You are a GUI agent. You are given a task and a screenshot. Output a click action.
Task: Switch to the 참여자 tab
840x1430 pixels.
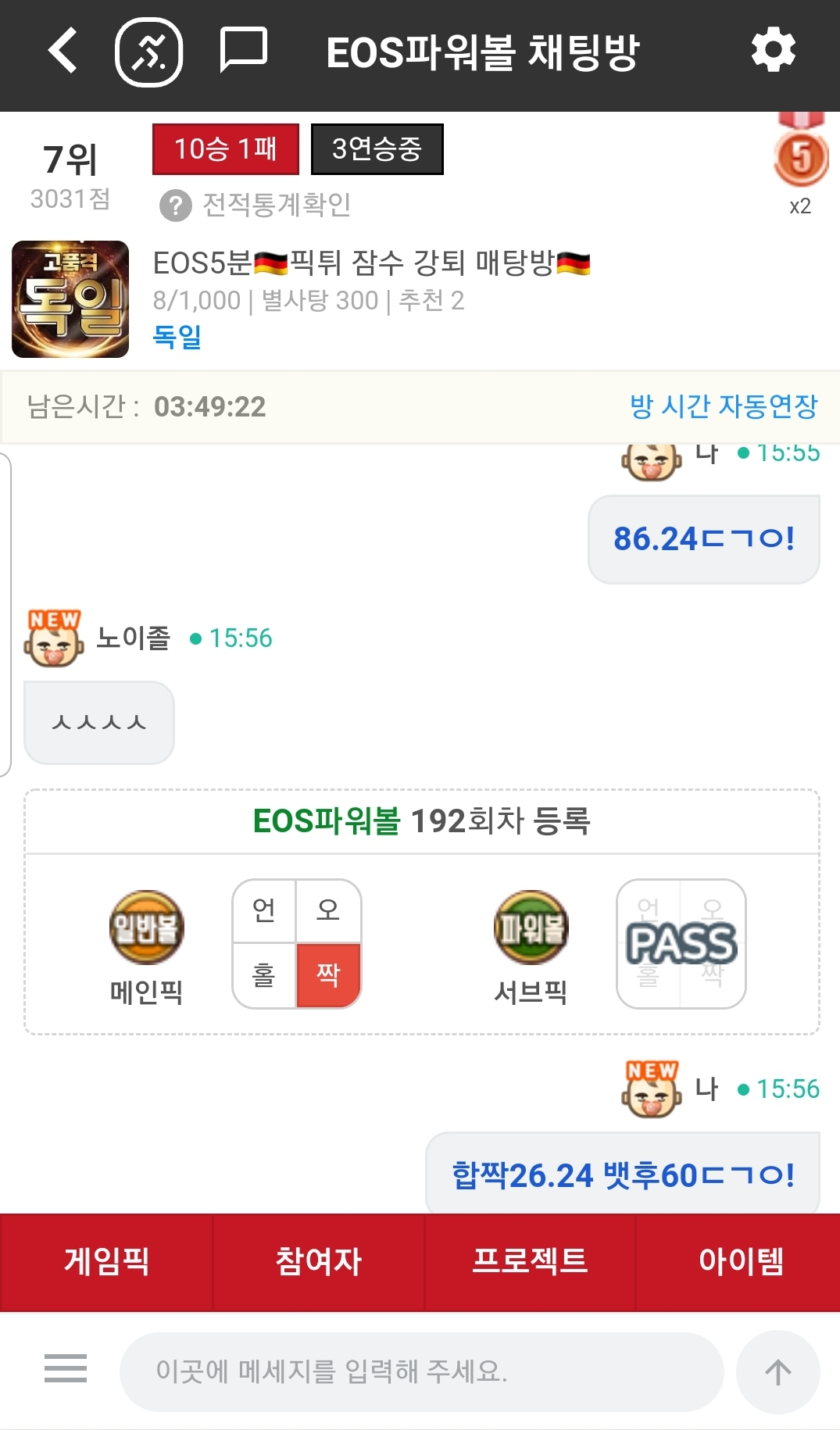point(318,1261)
